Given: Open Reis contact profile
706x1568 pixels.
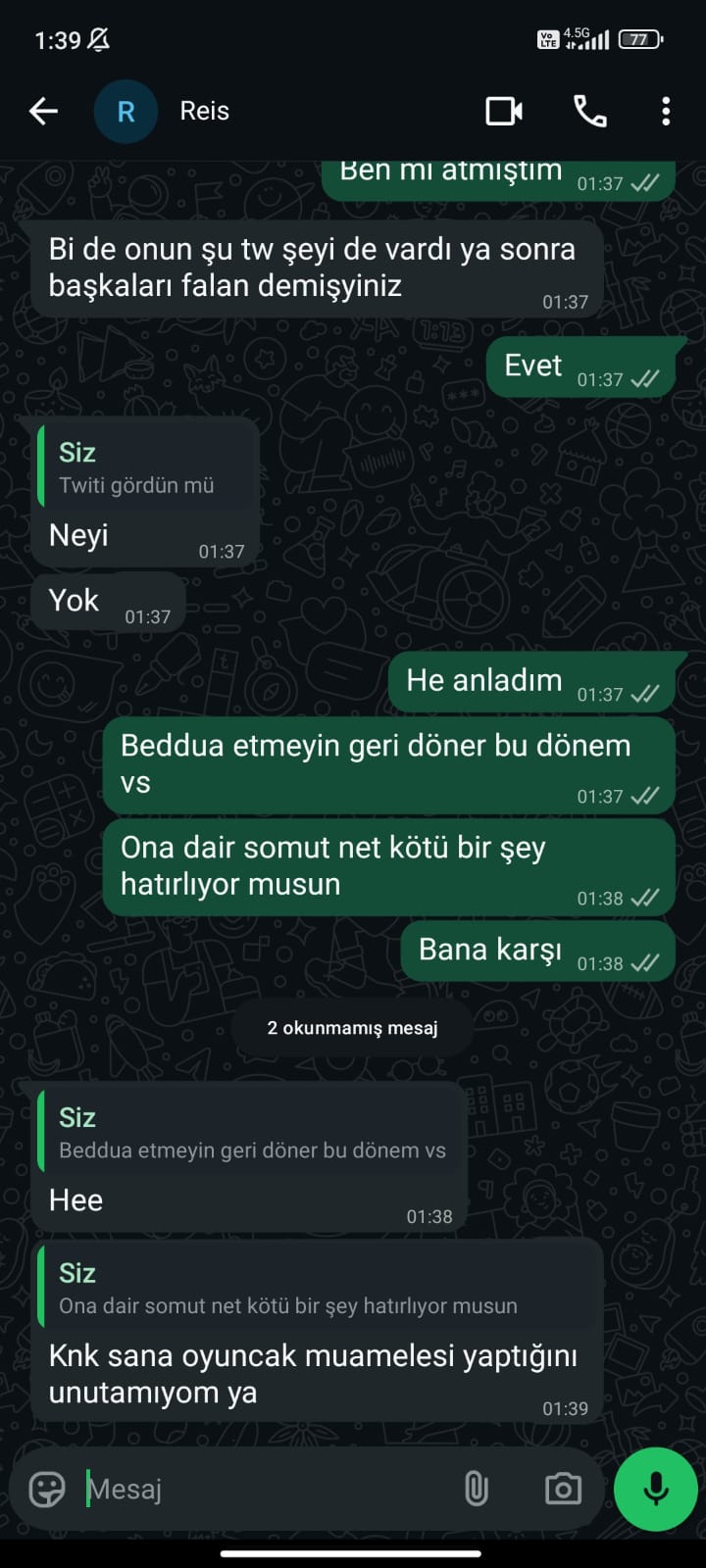Looking at the screenshot, I should click(x=204, y=112).
